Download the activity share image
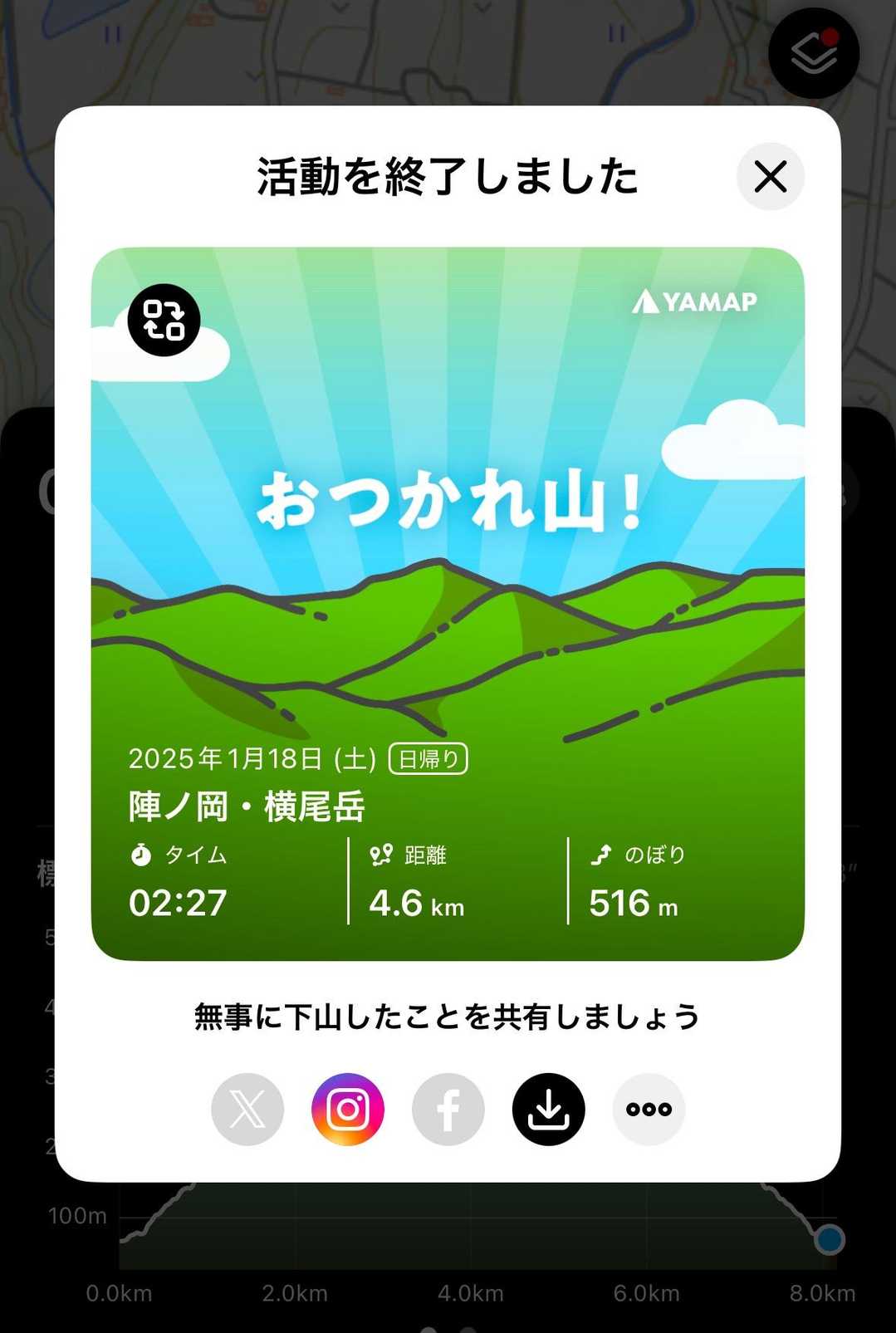Screen dimensions: 896x1333 pyautogui.click(x=549, y=1109)
